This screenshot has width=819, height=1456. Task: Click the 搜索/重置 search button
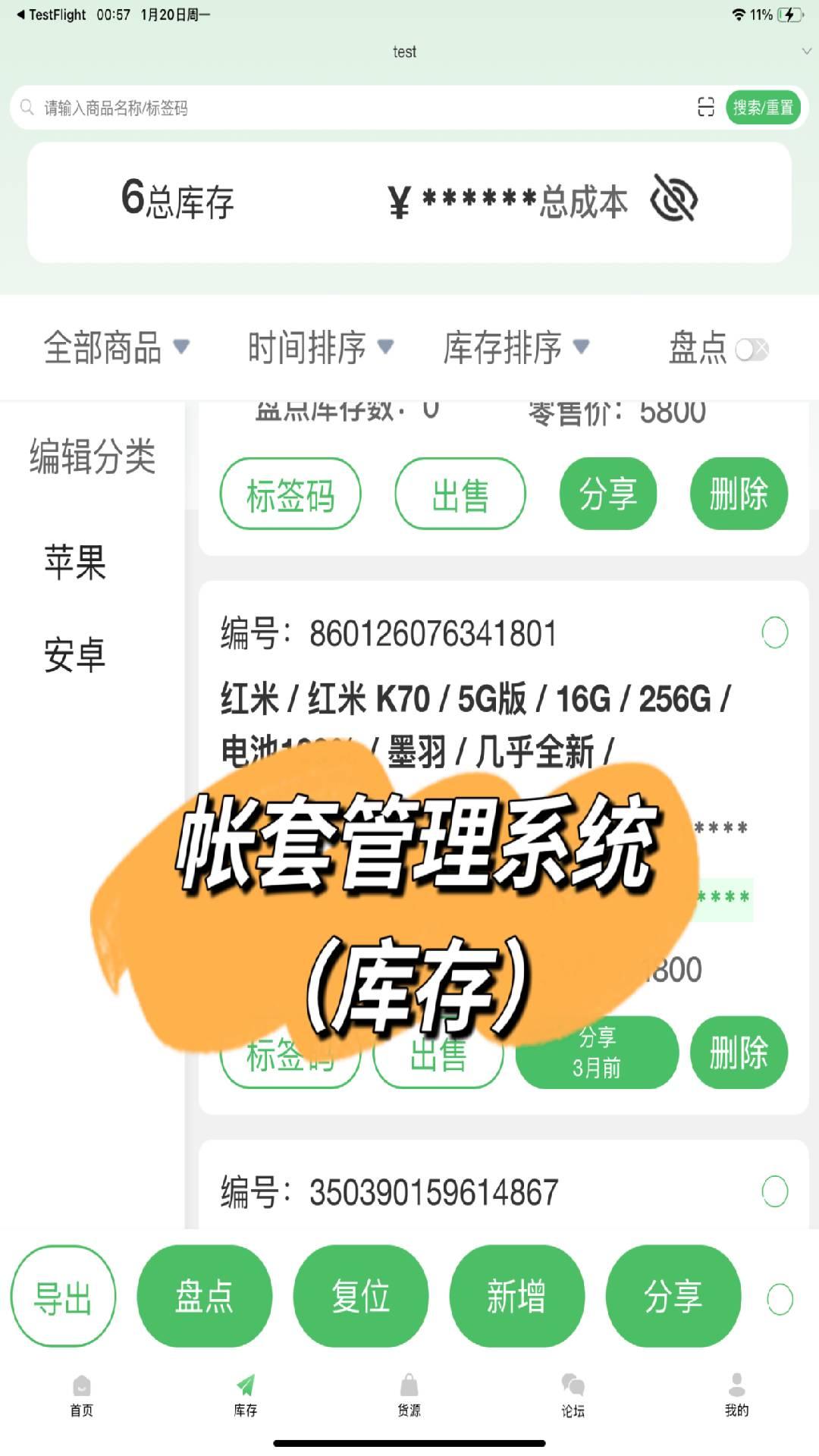tap(762, 108)
